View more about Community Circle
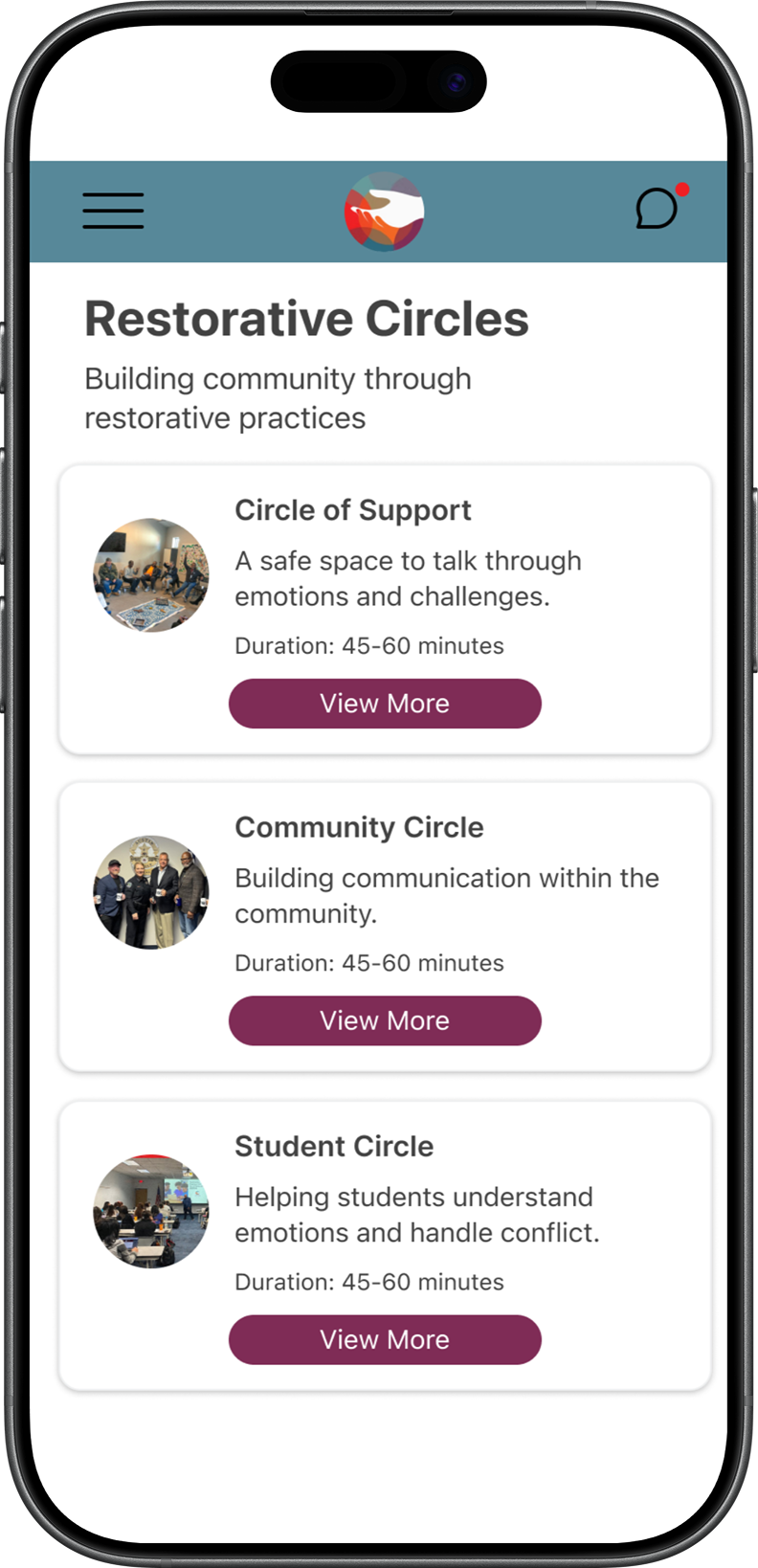This screenshot has height=1568, width=758. point(385,1020)
